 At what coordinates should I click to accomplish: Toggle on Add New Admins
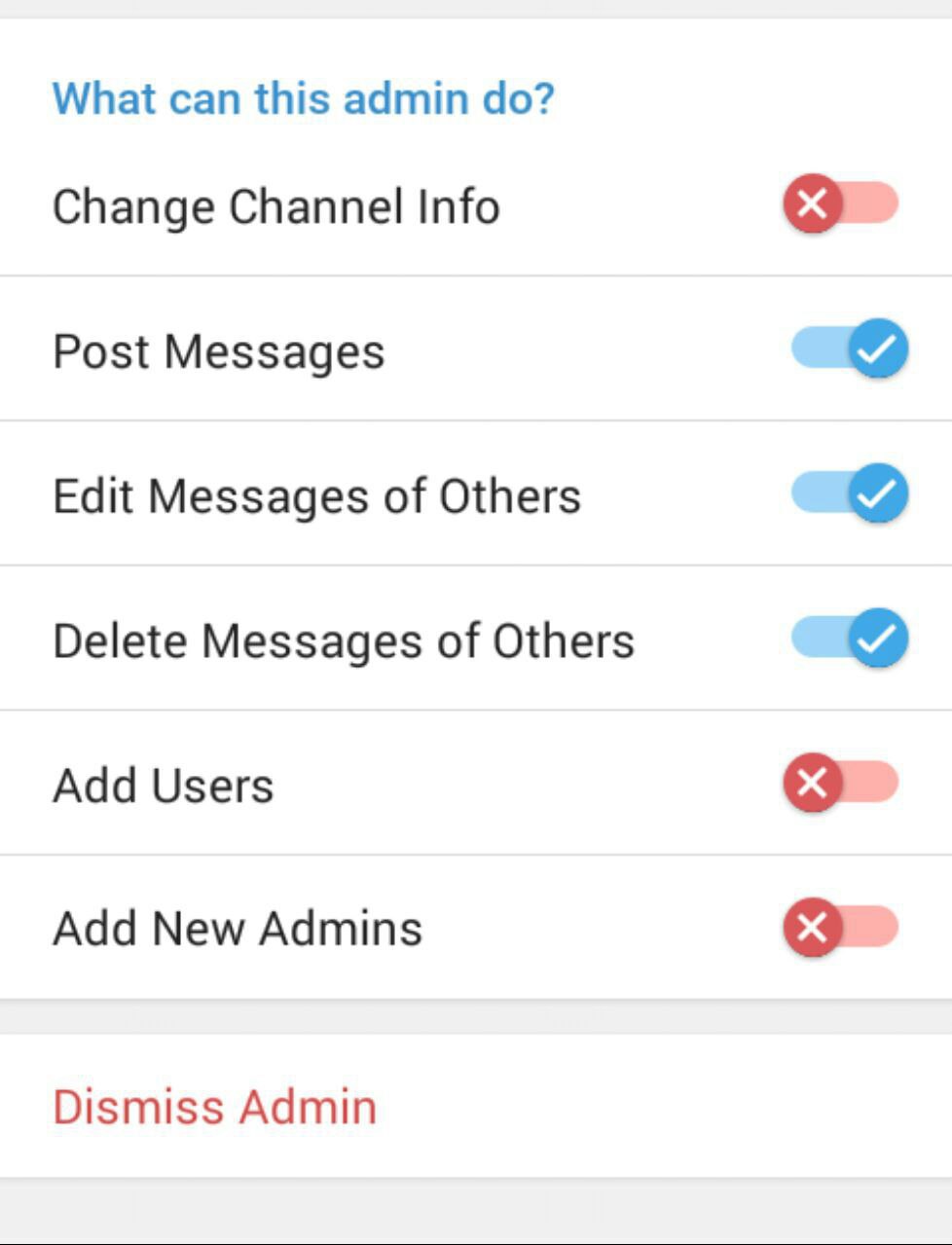[x=842, y=927]
